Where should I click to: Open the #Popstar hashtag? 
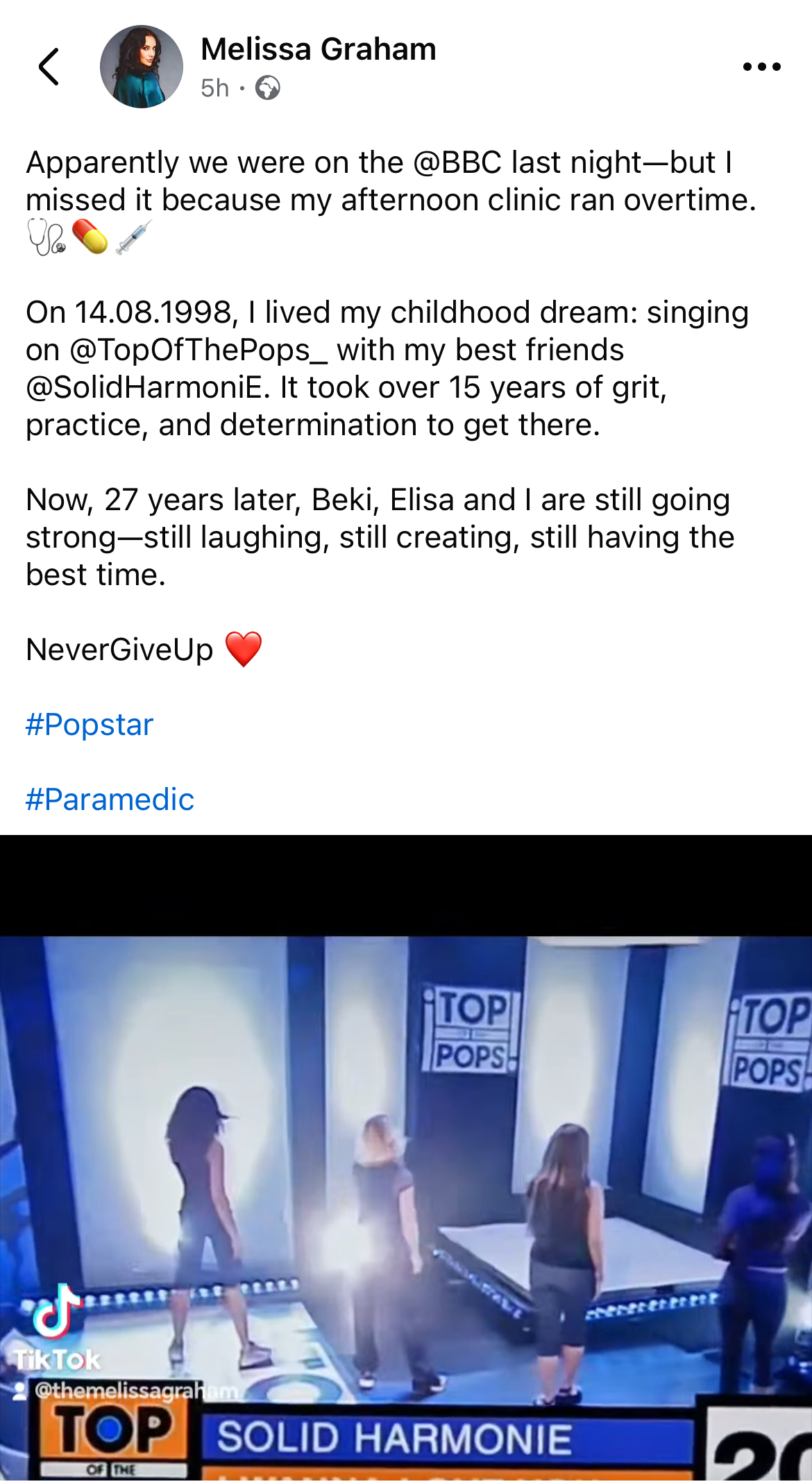tap(90, 725)
